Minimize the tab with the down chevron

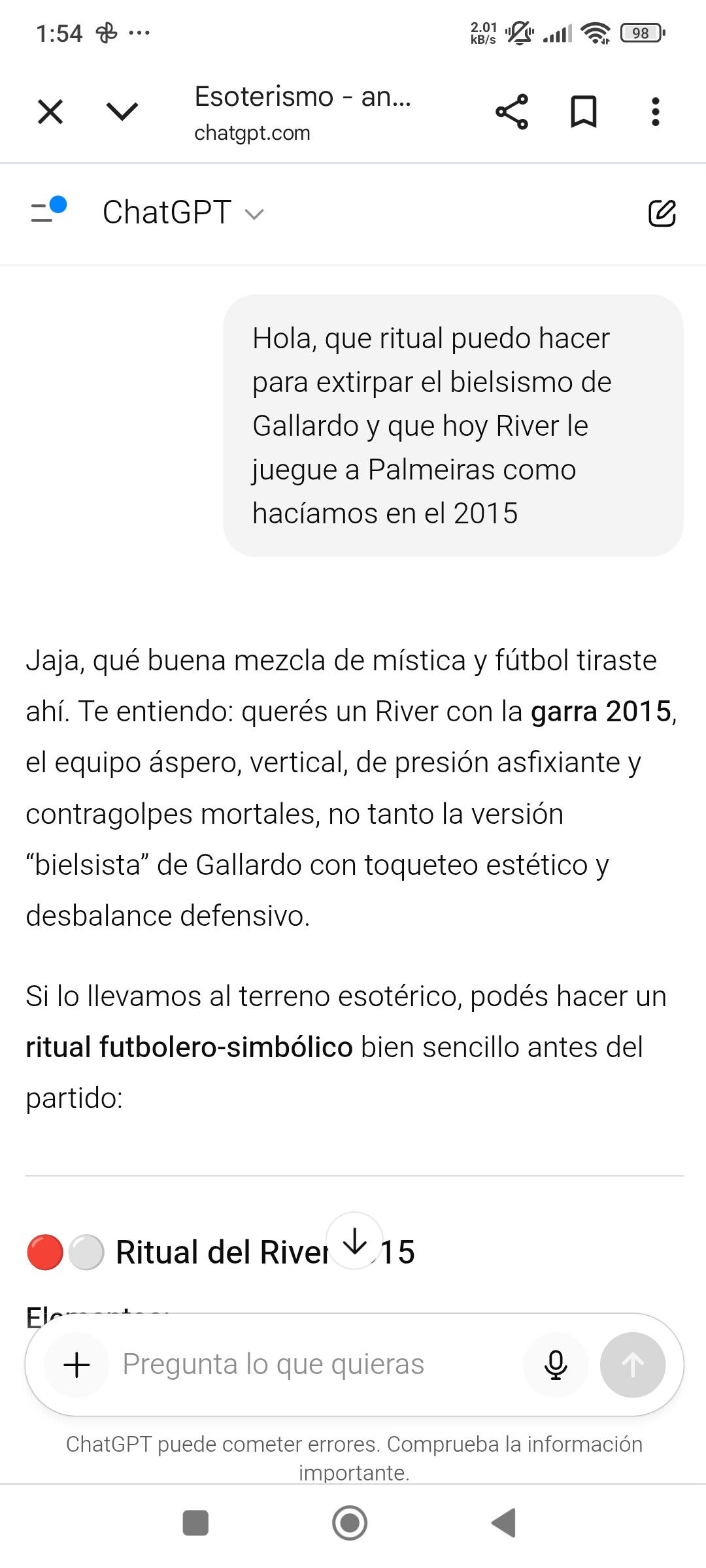pos(122,112)
